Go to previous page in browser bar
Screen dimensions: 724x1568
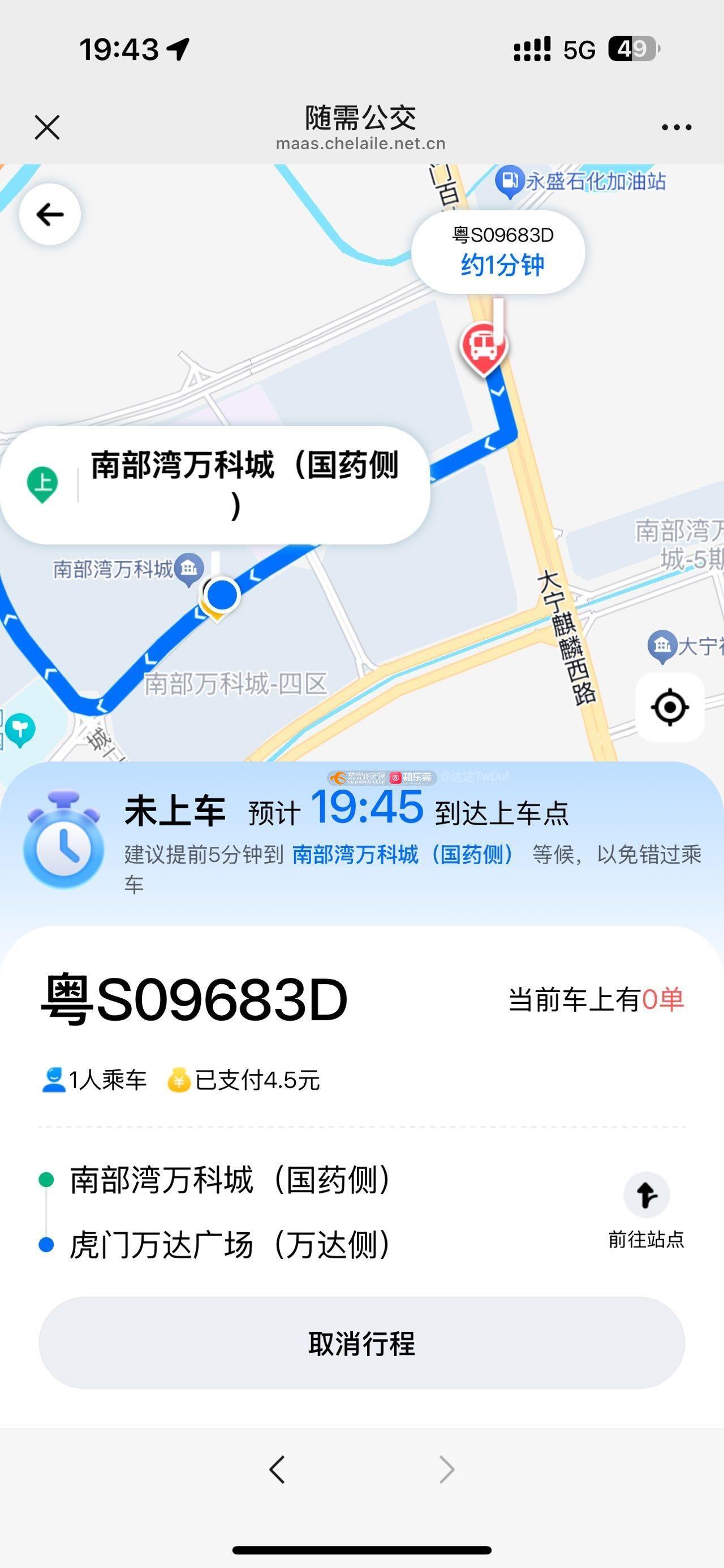point(277,1469)
